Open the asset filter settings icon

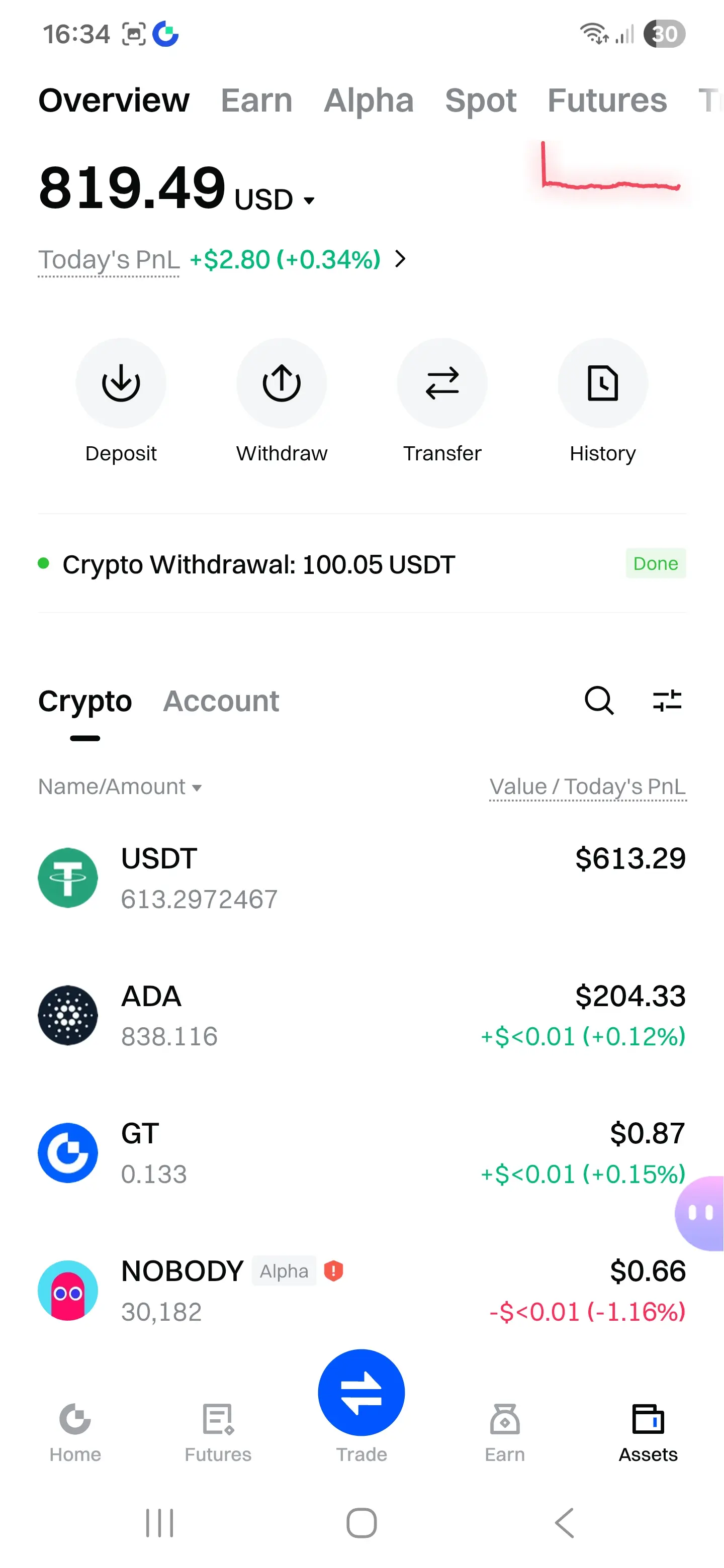[667, 701]
